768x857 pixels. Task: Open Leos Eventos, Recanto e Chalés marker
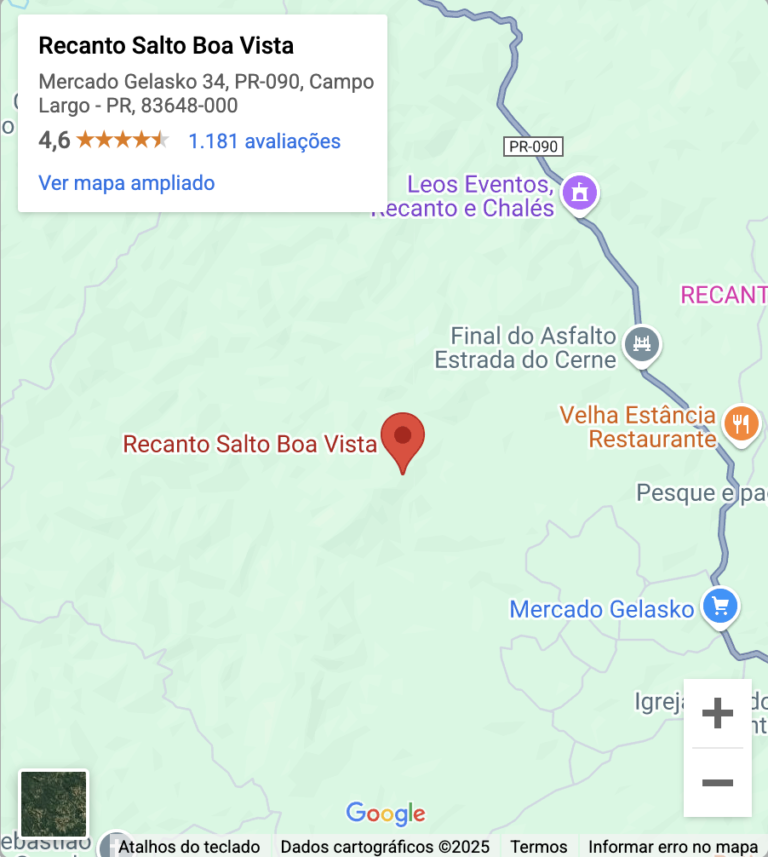point(579,194)
